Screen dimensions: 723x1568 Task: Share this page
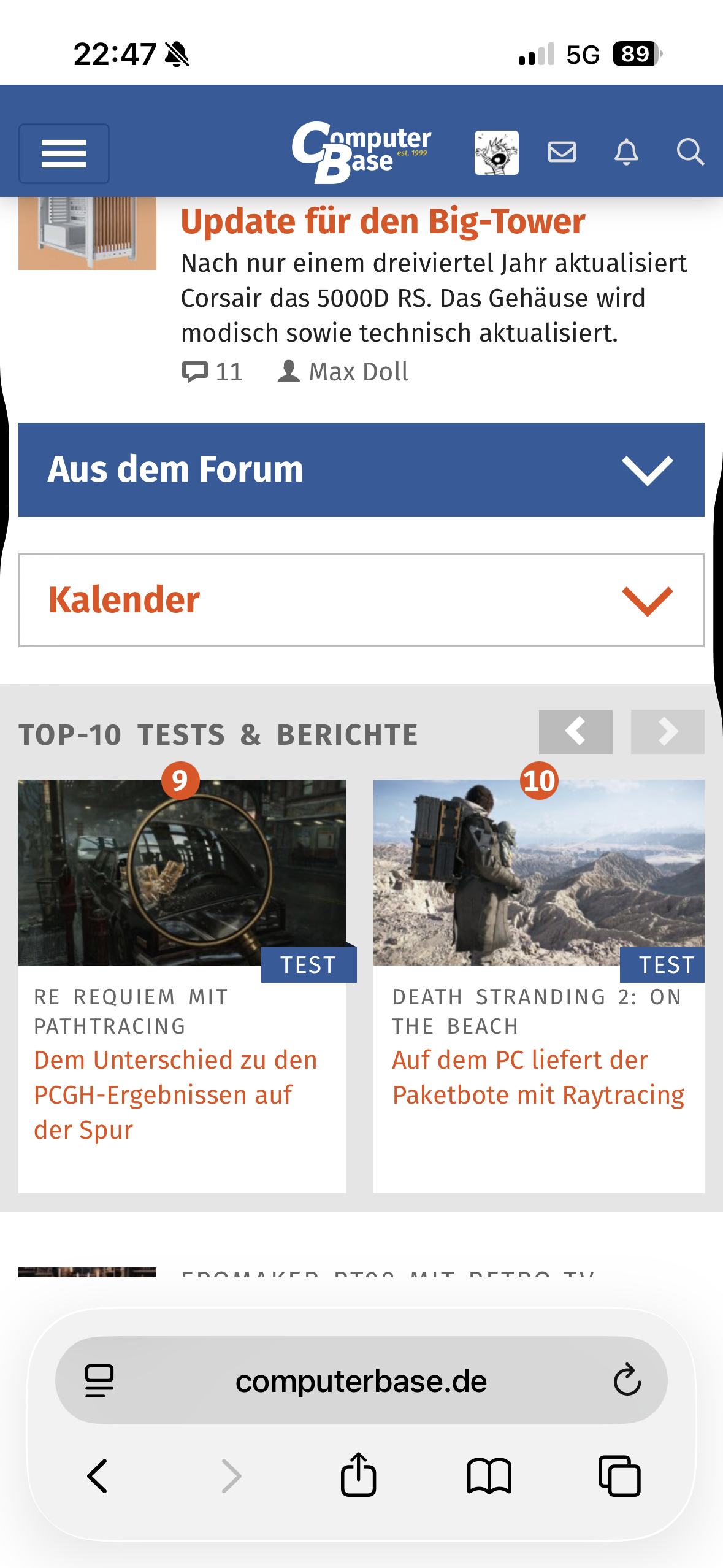point(358,1475)
